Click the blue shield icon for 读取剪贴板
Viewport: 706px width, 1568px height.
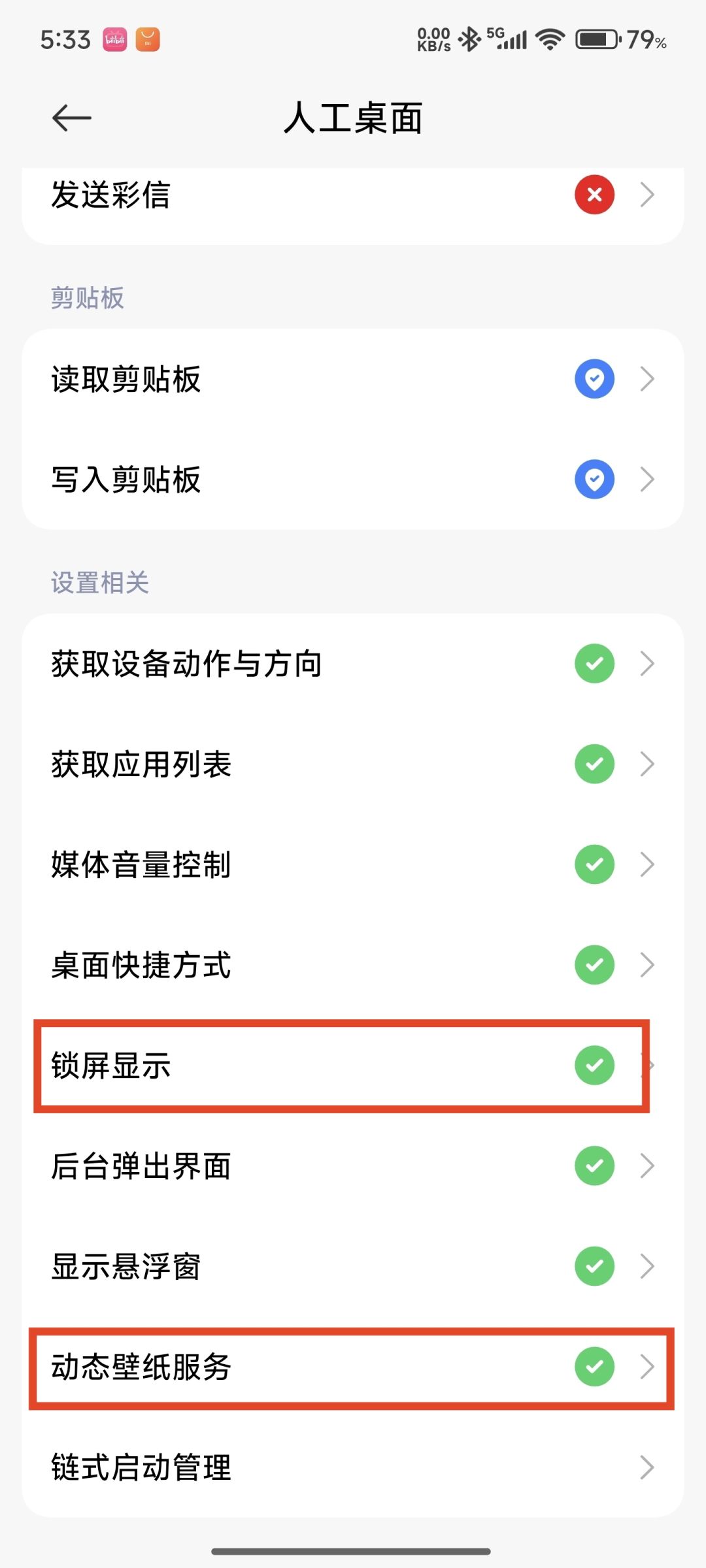594,379
